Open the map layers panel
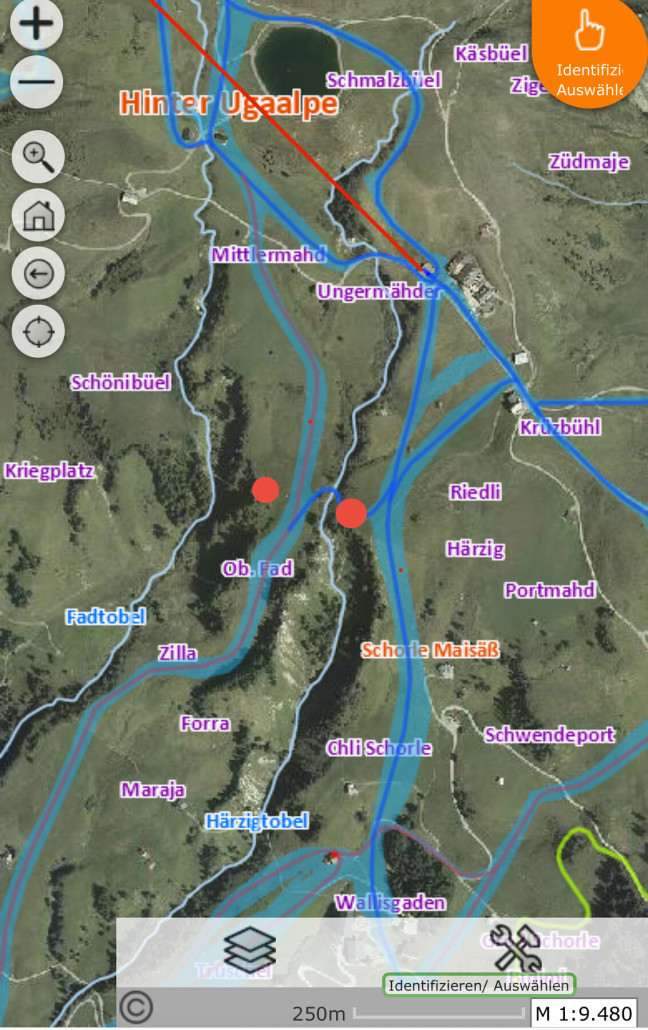 click(x=250, y=950)
